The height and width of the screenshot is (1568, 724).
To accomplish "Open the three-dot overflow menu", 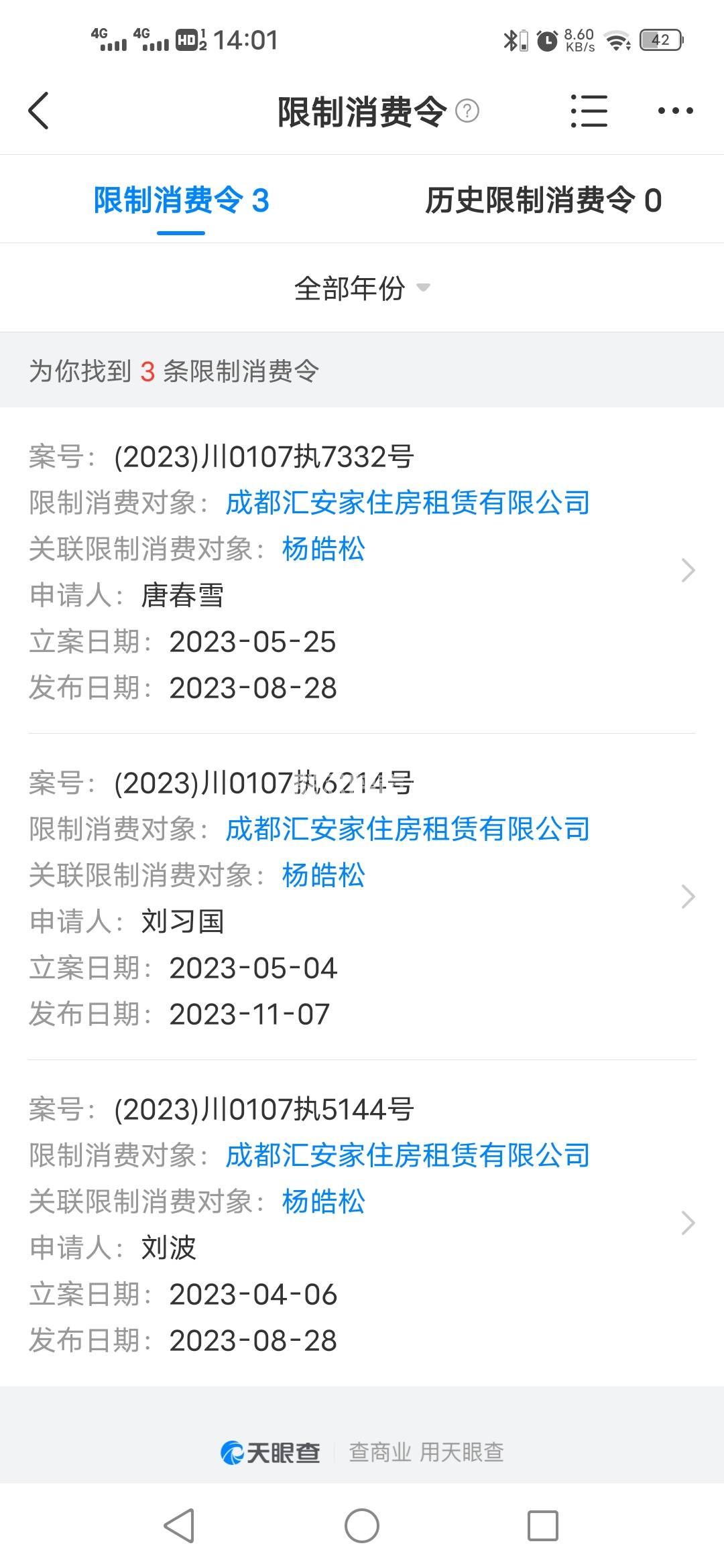I will pyautogui.click(x=675, y=111).
